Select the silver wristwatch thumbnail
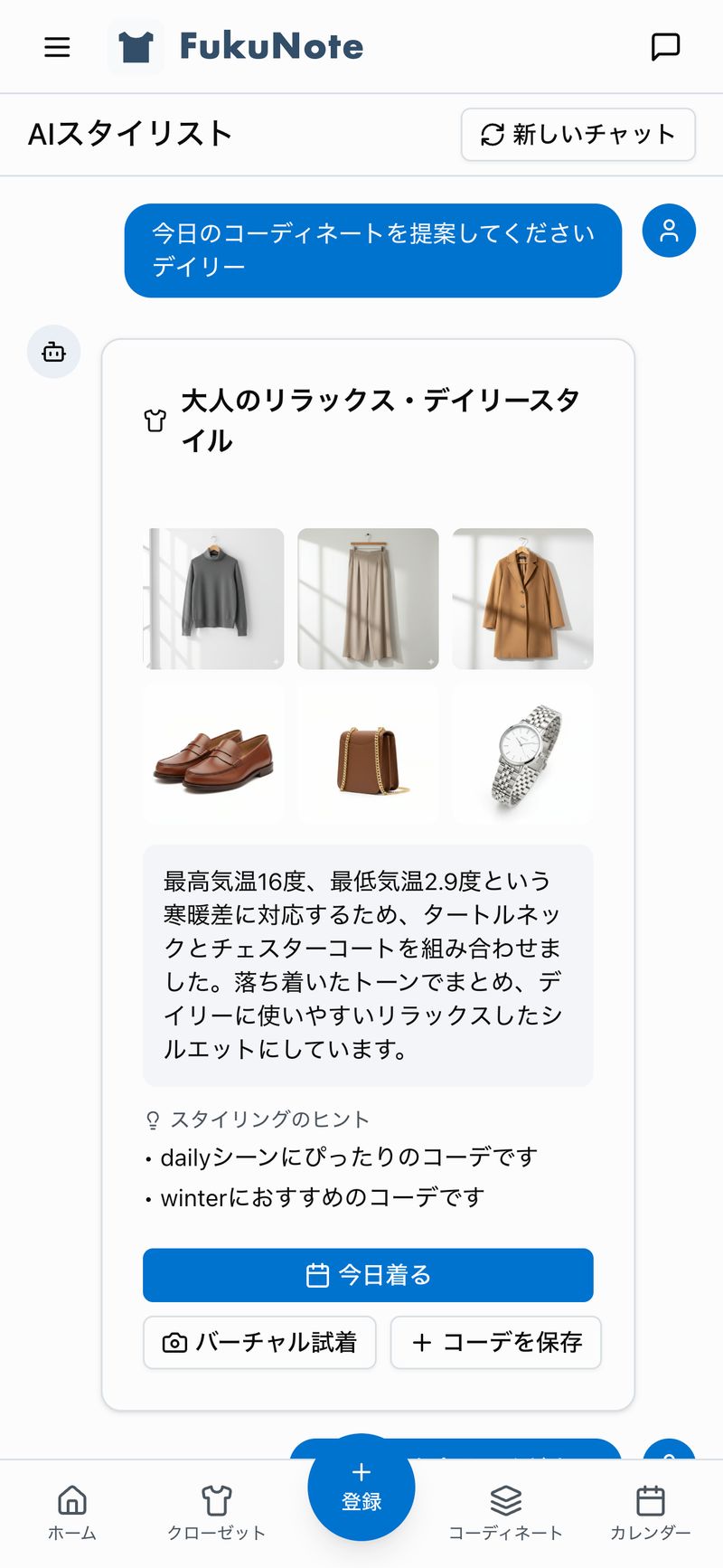 522,753
